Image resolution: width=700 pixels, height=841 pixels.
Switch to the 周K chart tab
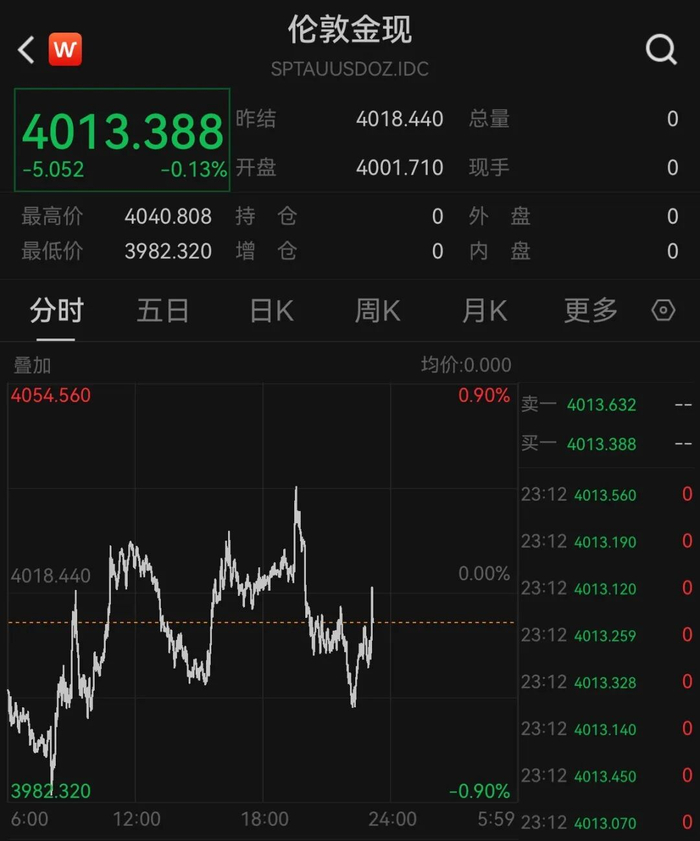pos(377,311)
